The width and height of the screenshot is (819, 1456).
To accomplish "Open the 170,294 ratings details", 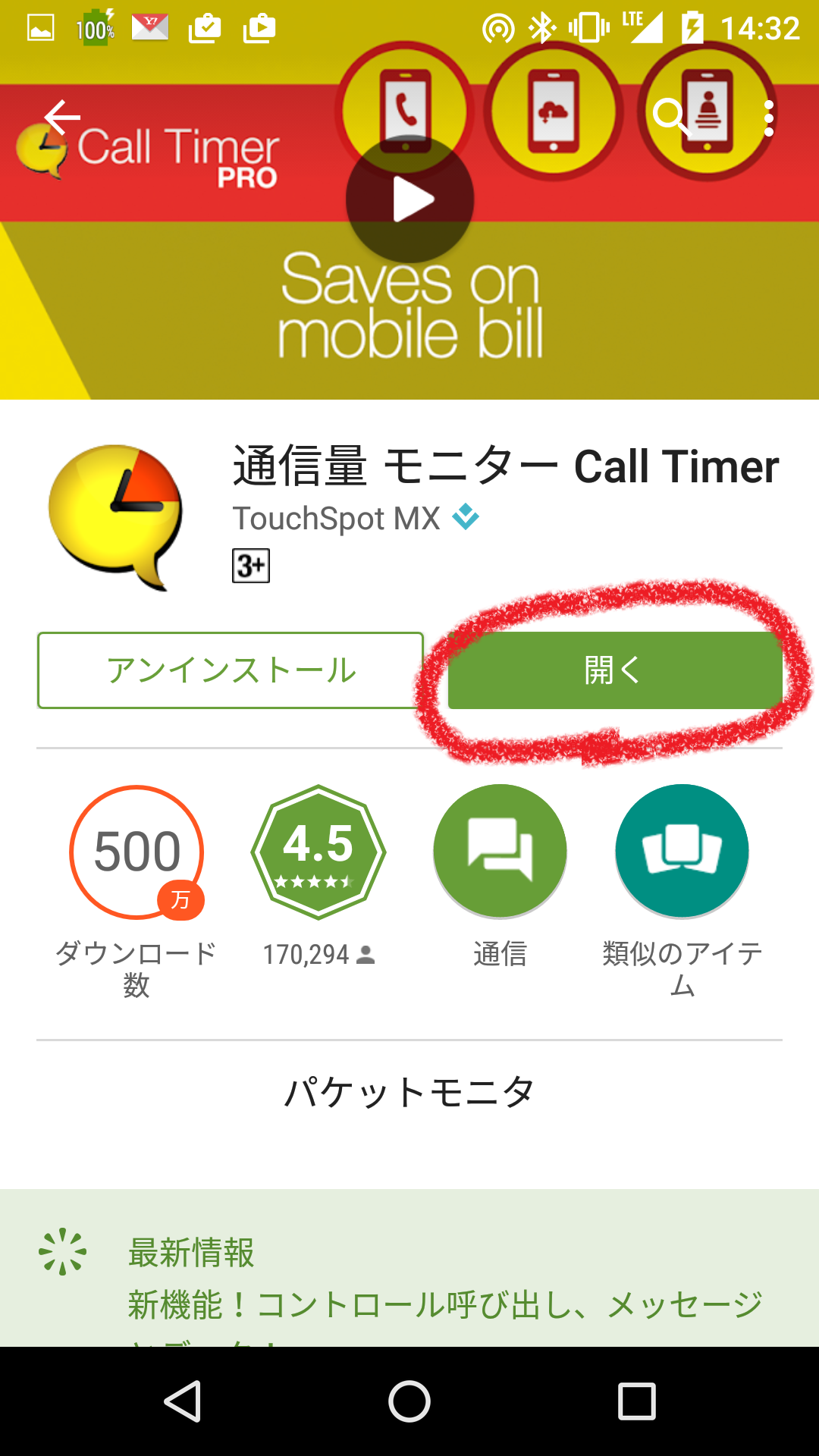I will tap(318, 954).
